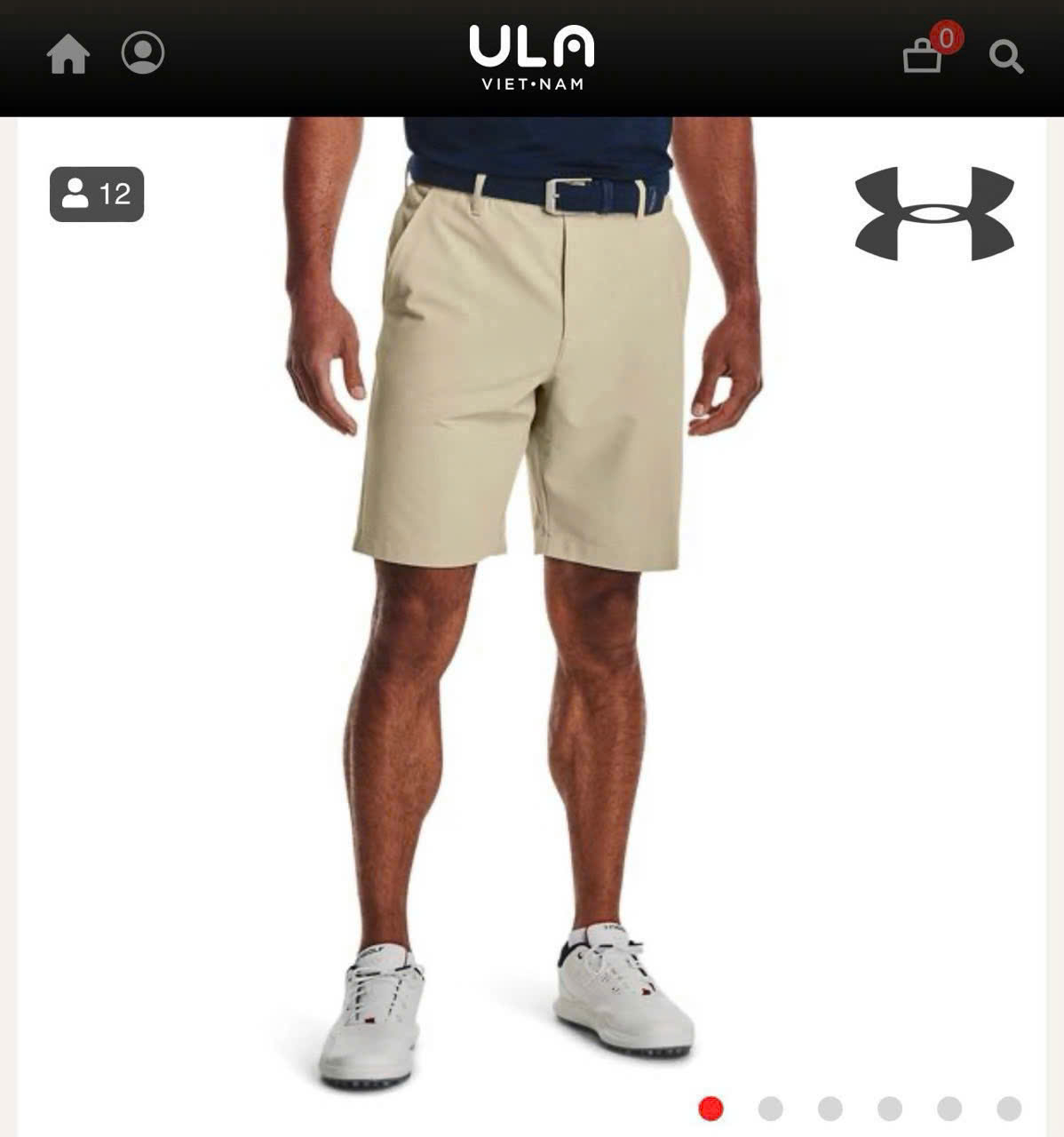
Task: Open the home page via navigation bar
Action: coord(69,55)
